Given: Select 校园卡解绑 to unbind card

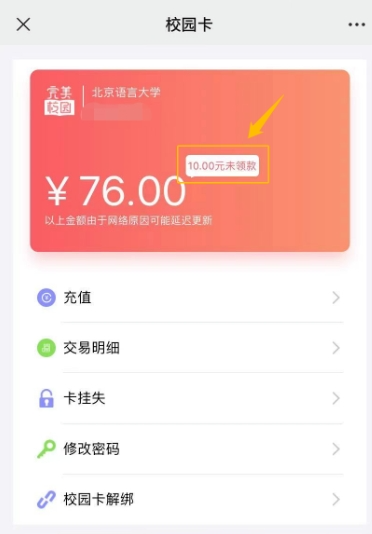Looking at the screenshot, I should 189,499.
